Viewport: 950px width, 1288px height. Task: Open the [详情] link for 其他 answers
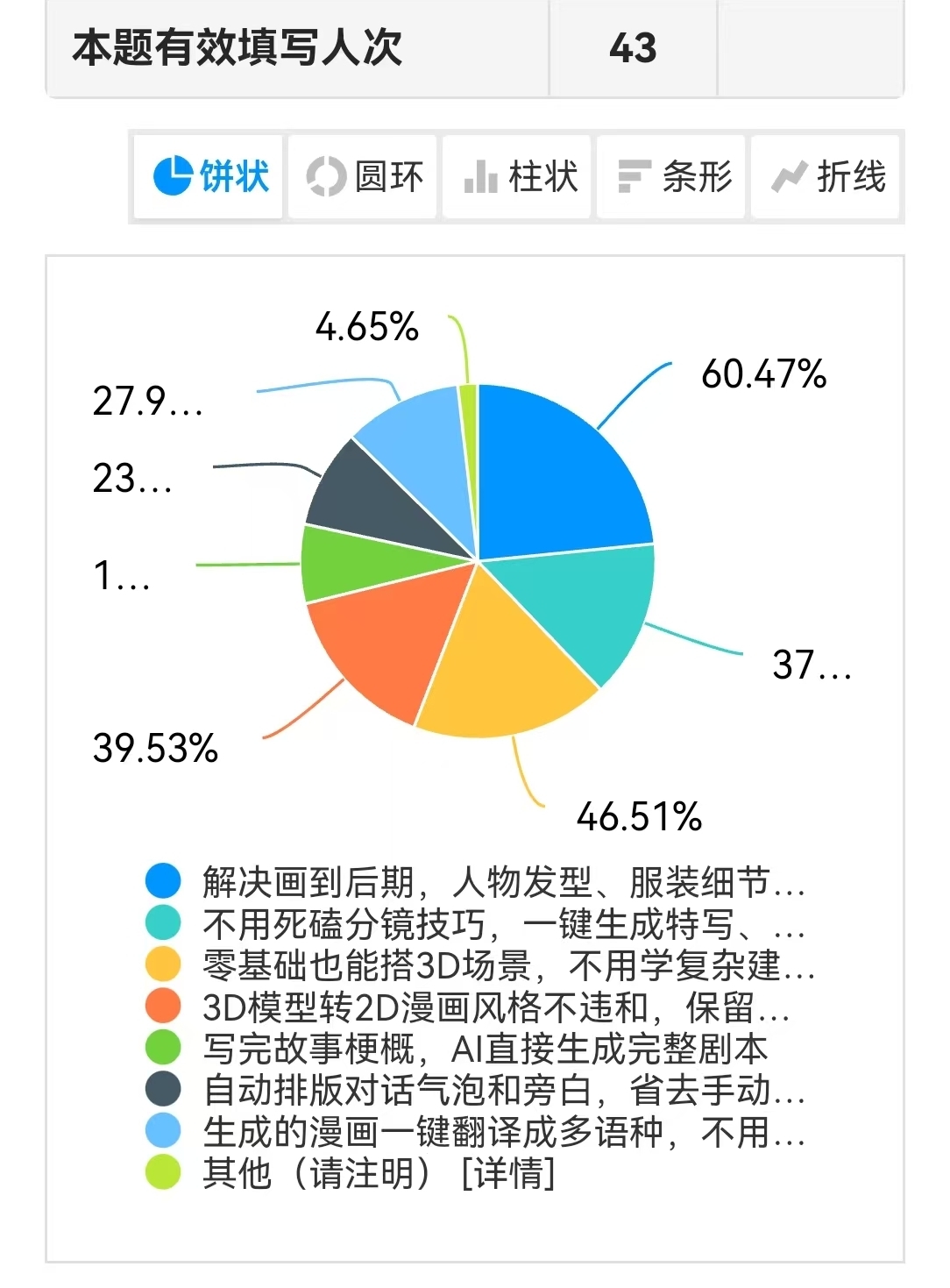pyautogui.click(x=508, y=1173)
